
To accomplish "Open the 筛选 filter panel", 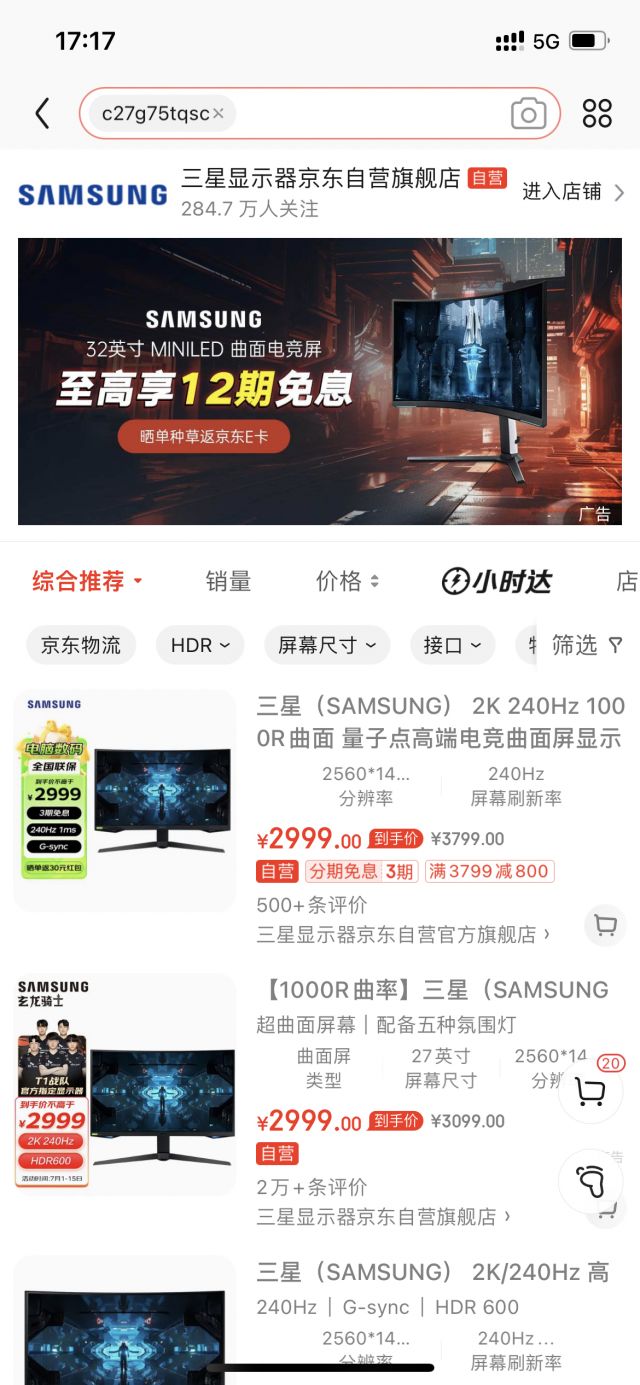I will coord(588,645).
